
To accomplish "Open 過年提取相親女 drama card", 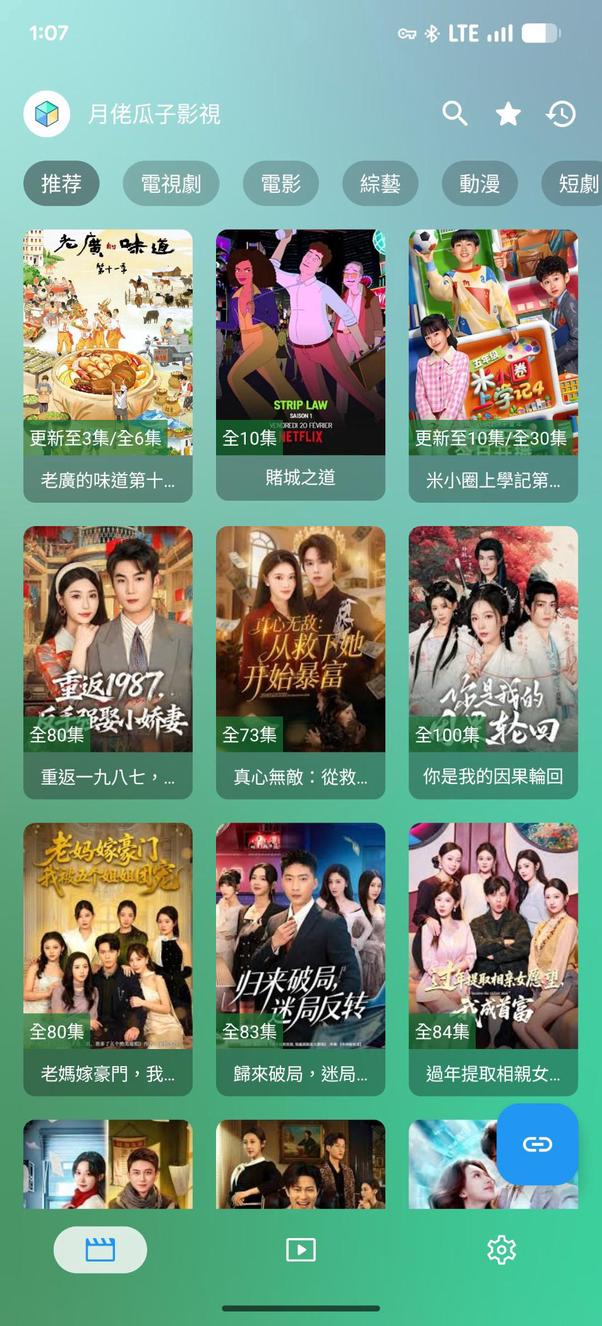I will tap(493, 958).
